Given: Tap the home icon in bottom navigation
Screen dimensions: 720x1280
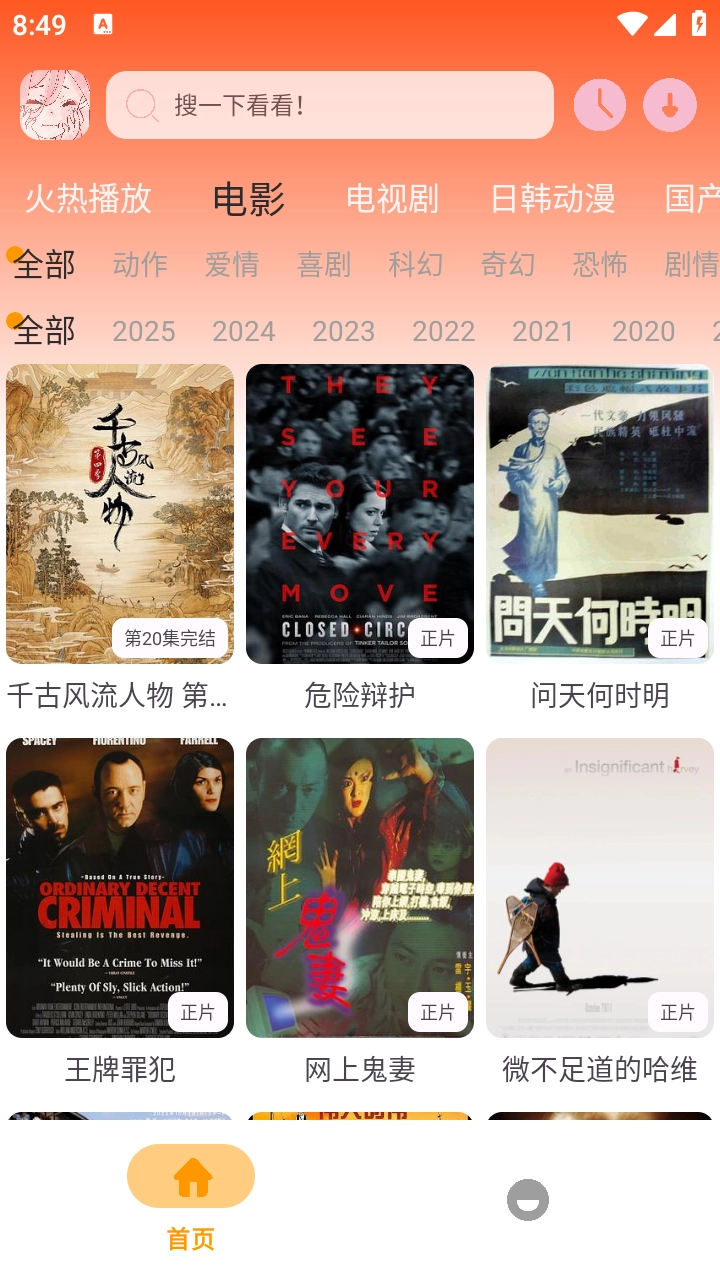Looking at the screenshot, I should [x=190, y=1176].
